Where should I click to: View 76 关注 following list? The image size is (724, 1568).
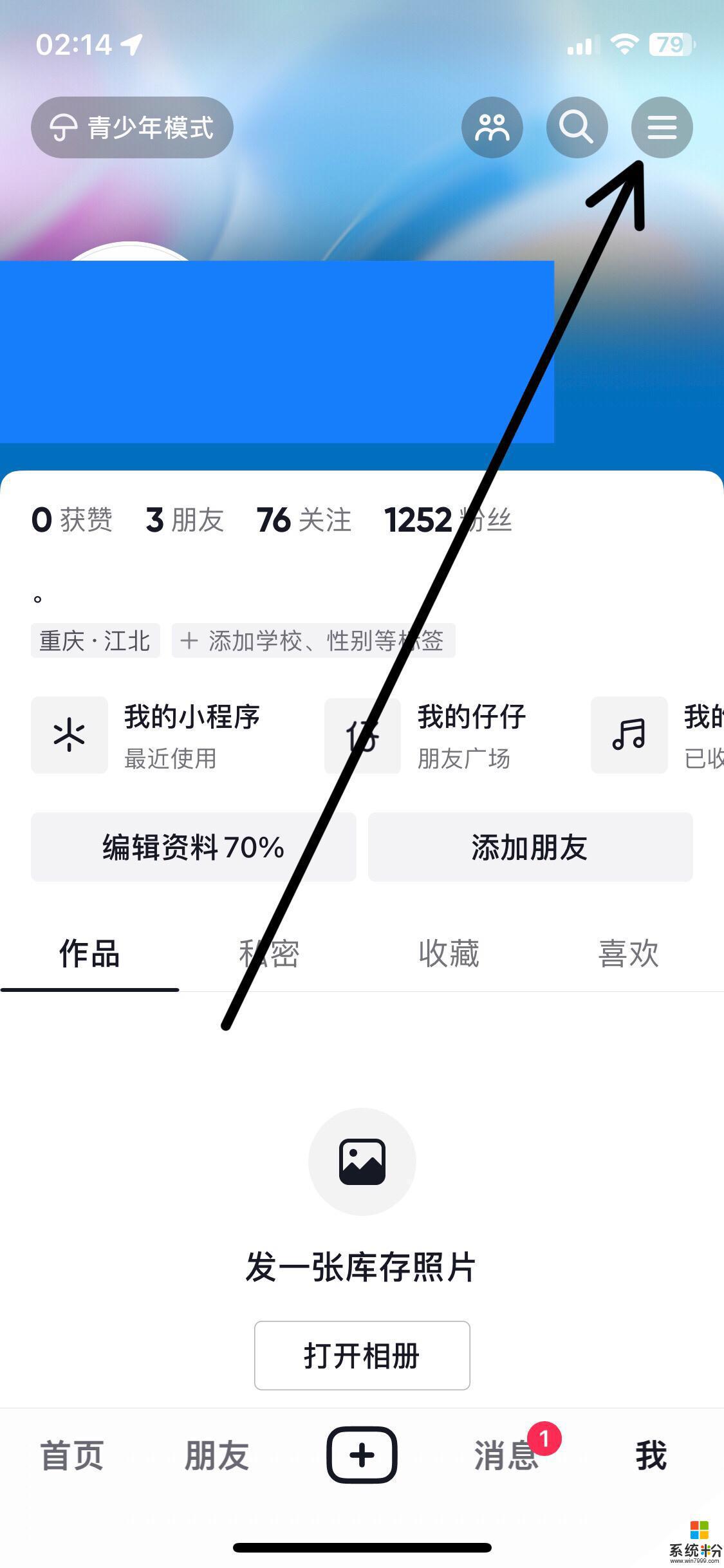[304, 520]
